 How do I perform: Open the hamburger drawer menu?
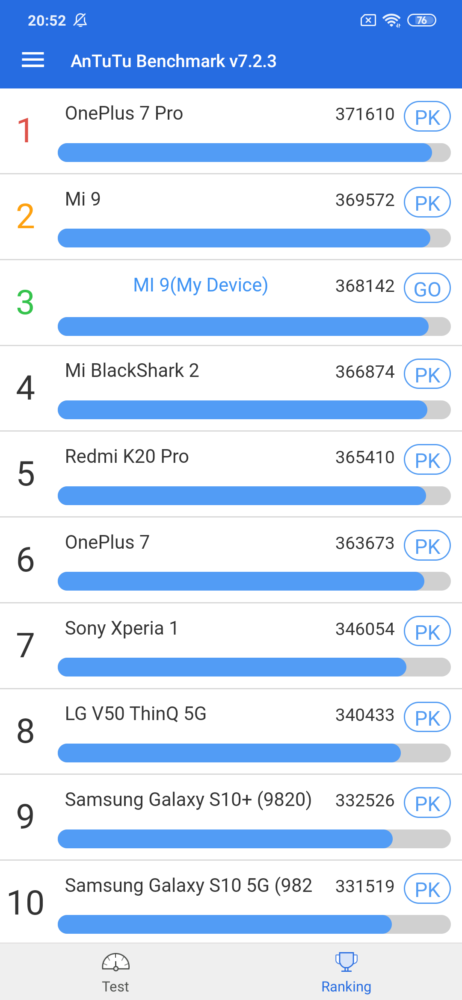(33, 61)
